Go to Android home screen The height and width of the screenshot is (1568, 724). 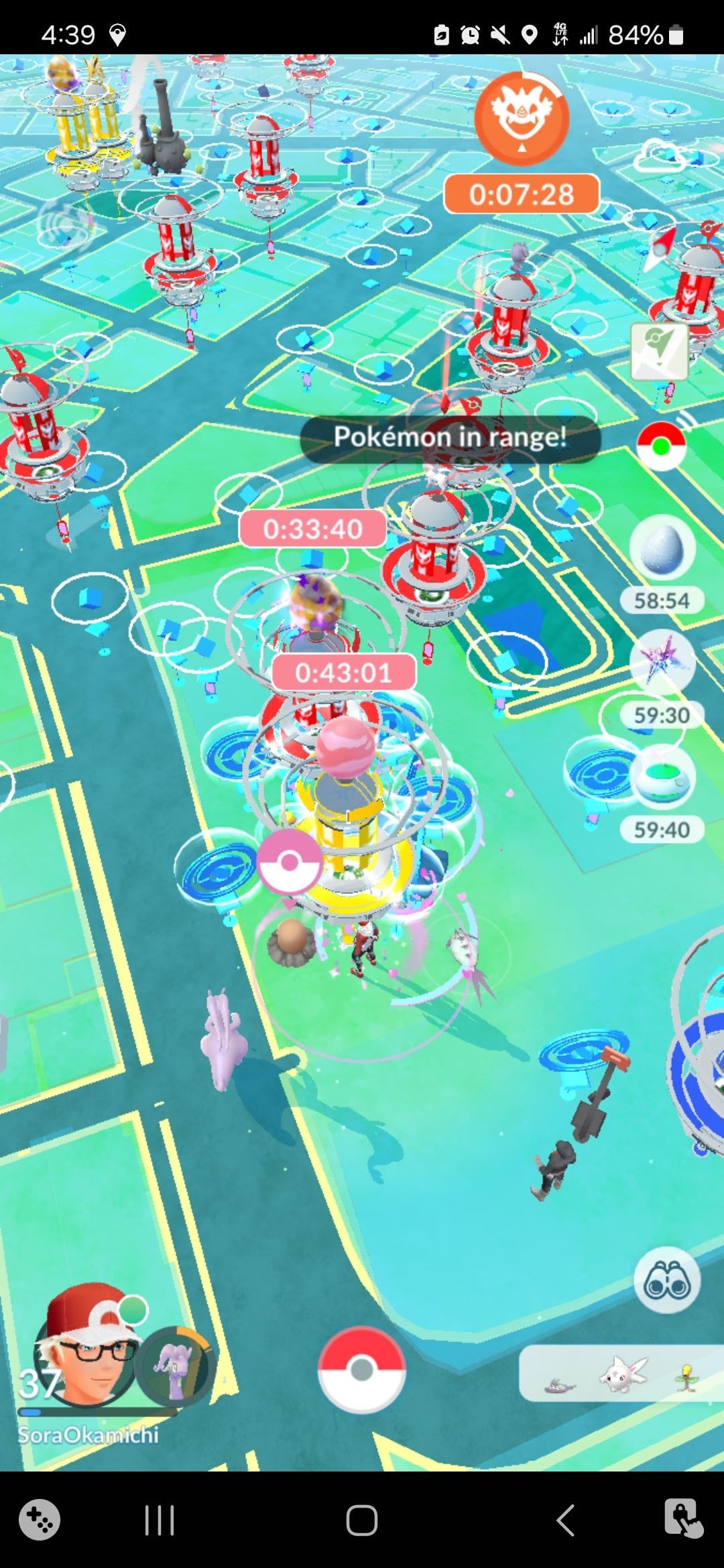361,1520
